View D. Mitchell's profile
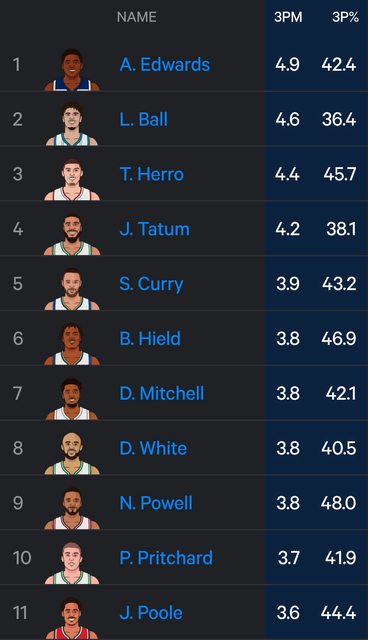The width and height of the screenshot is (368, 640). pos(162,393)
